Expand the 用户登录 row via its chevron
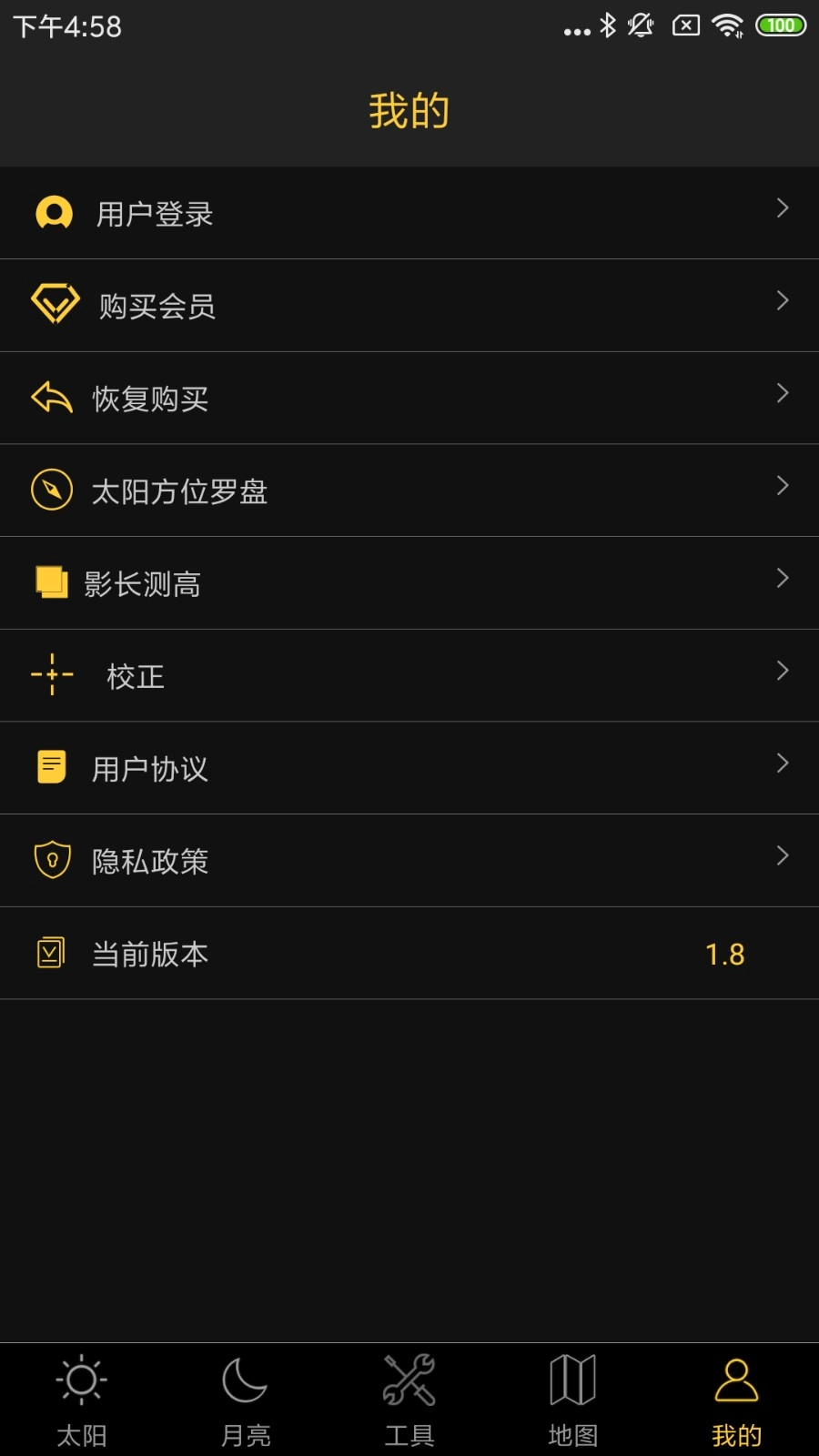Screen dimensions: 819x1456 (784, 208)
